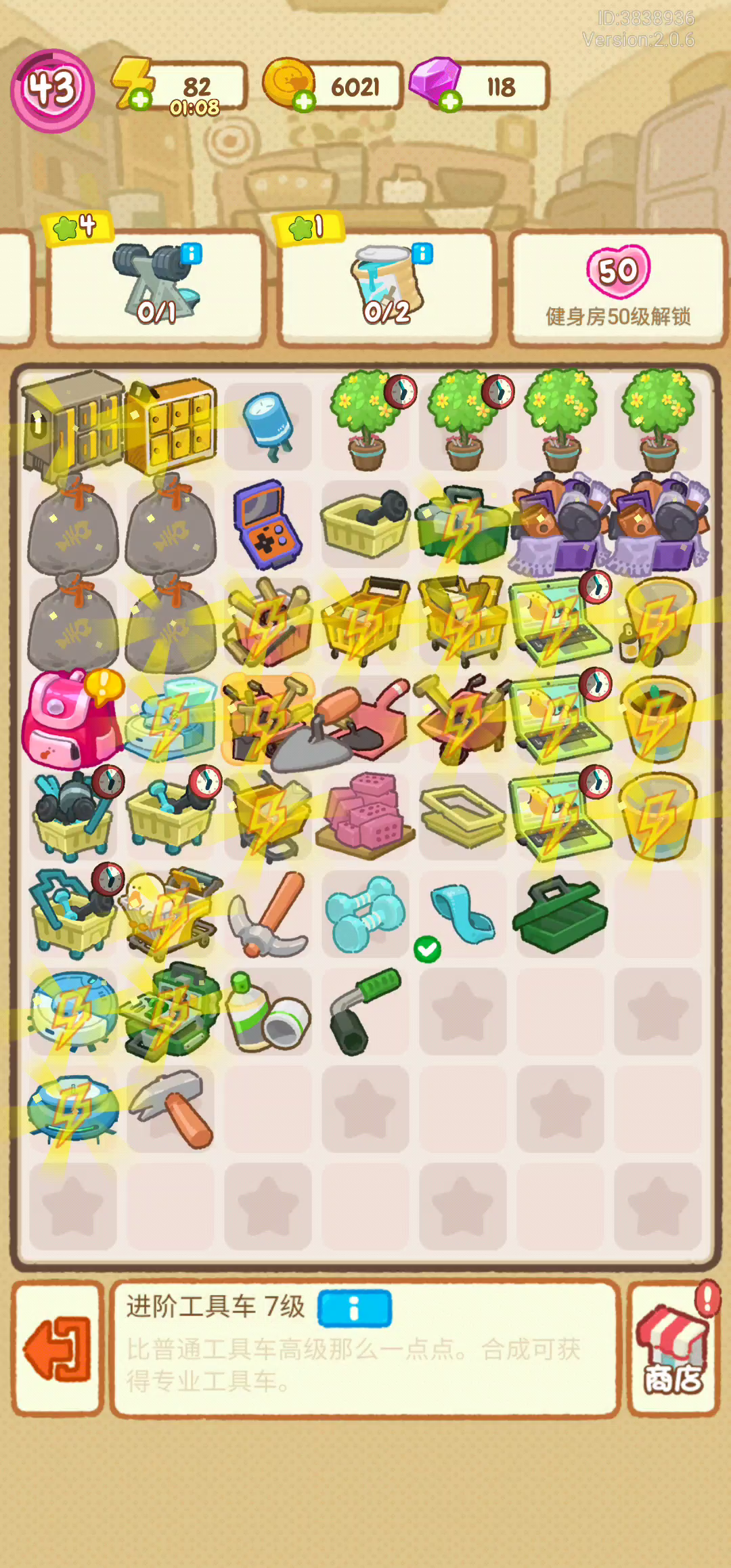Select the blue game console item
The width and height of the screenshot is (731, 1568).
tap(267, 524)
